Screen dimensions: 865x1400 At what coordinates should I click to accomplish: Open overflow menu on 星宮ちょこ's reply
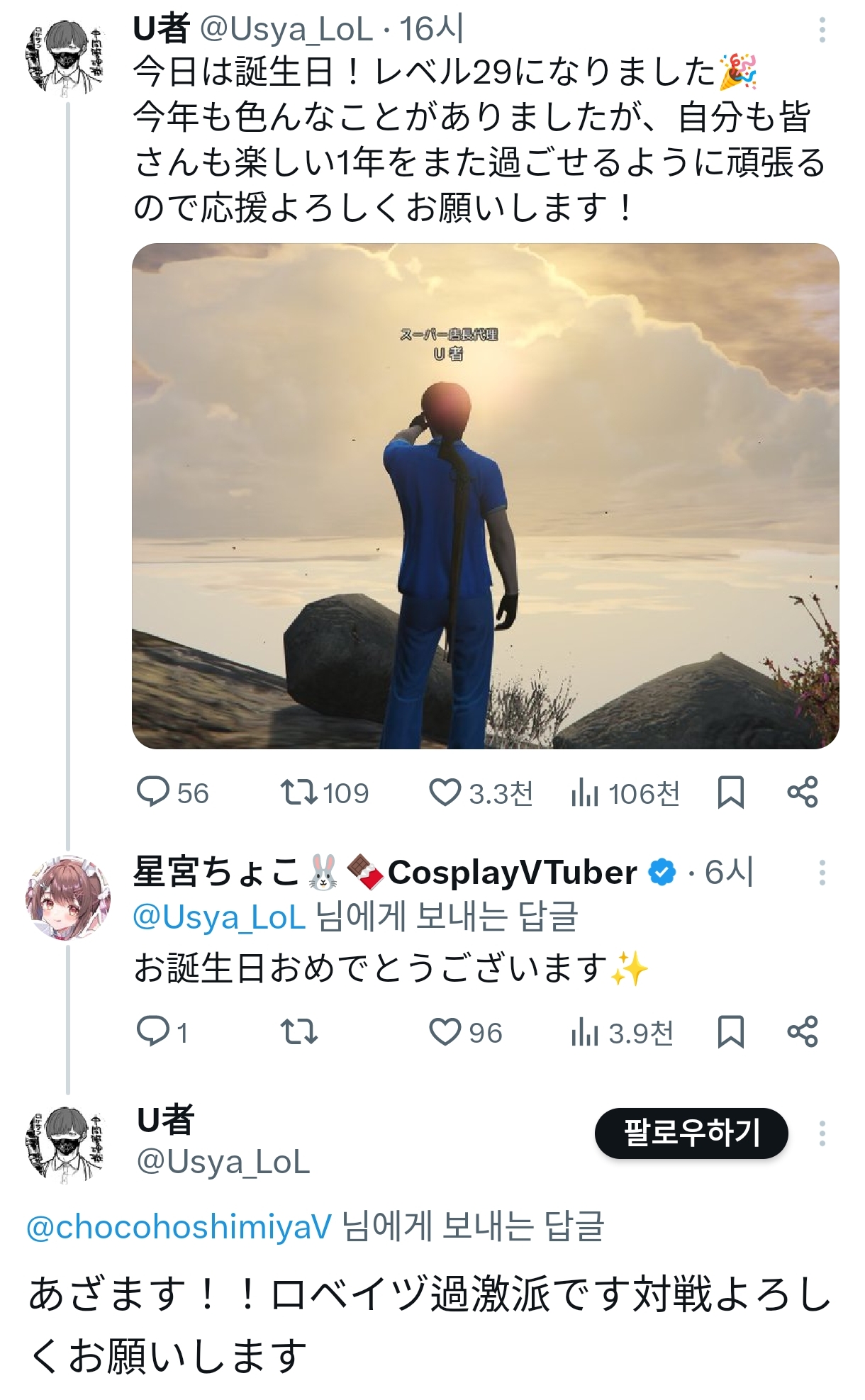point(822,873)
